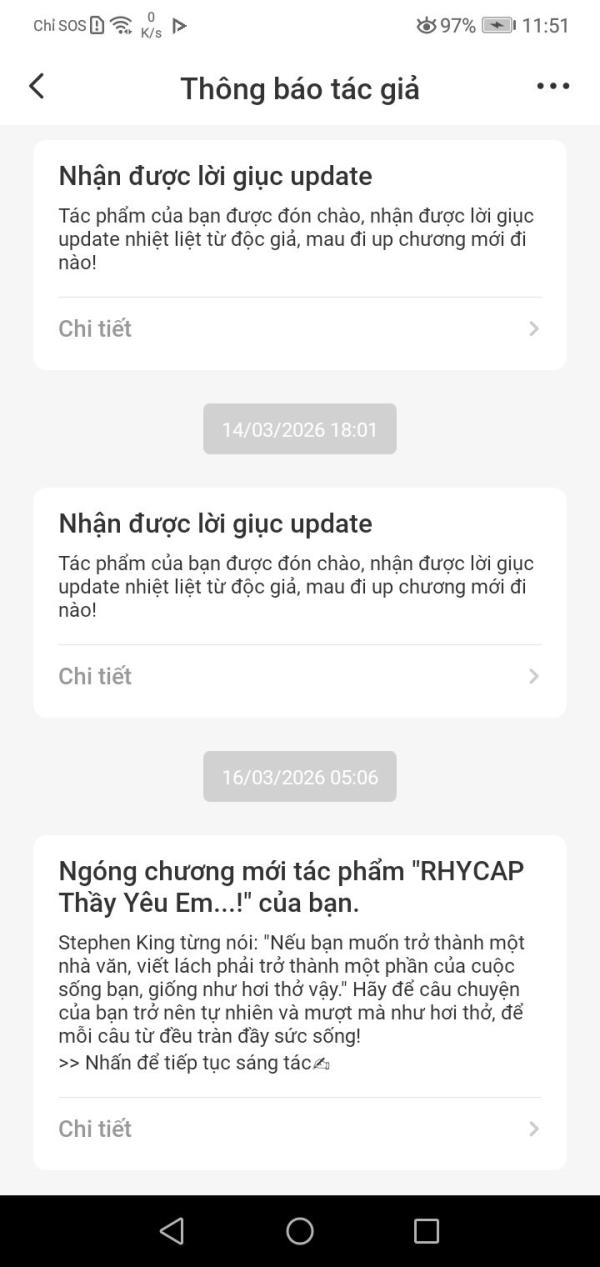Image resolution: width=600 pixels, height=1267 pixels.
Task: Open Chi tiết above the 16/03/2026 timestamp
Action: pos(300,676)
